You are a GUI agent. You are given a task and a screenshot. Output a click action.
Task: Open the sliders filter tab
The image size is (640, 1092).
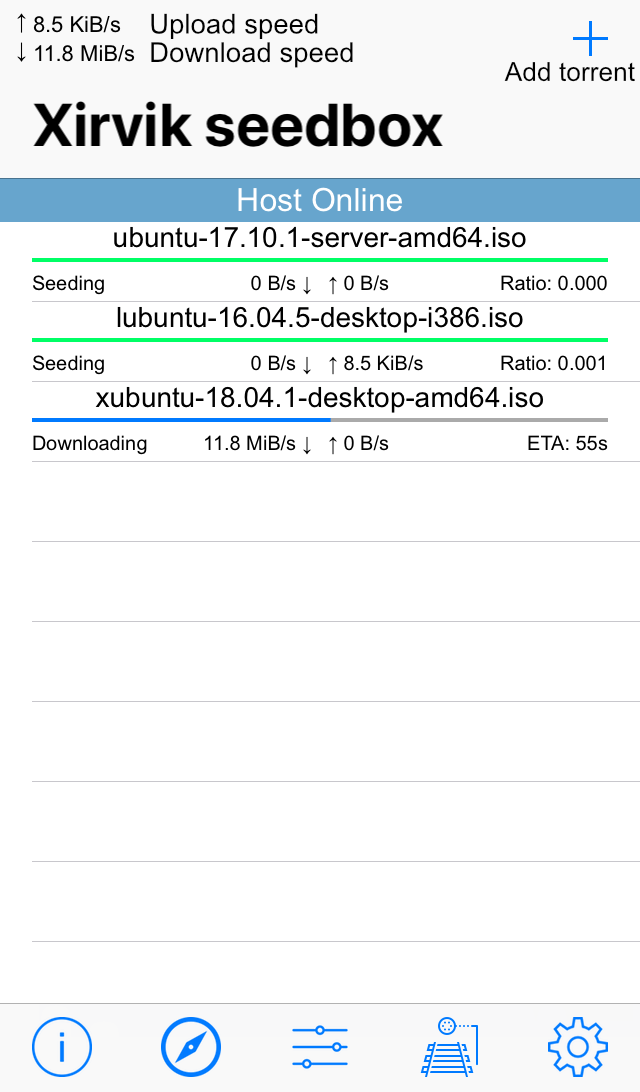pos(320,1047)
